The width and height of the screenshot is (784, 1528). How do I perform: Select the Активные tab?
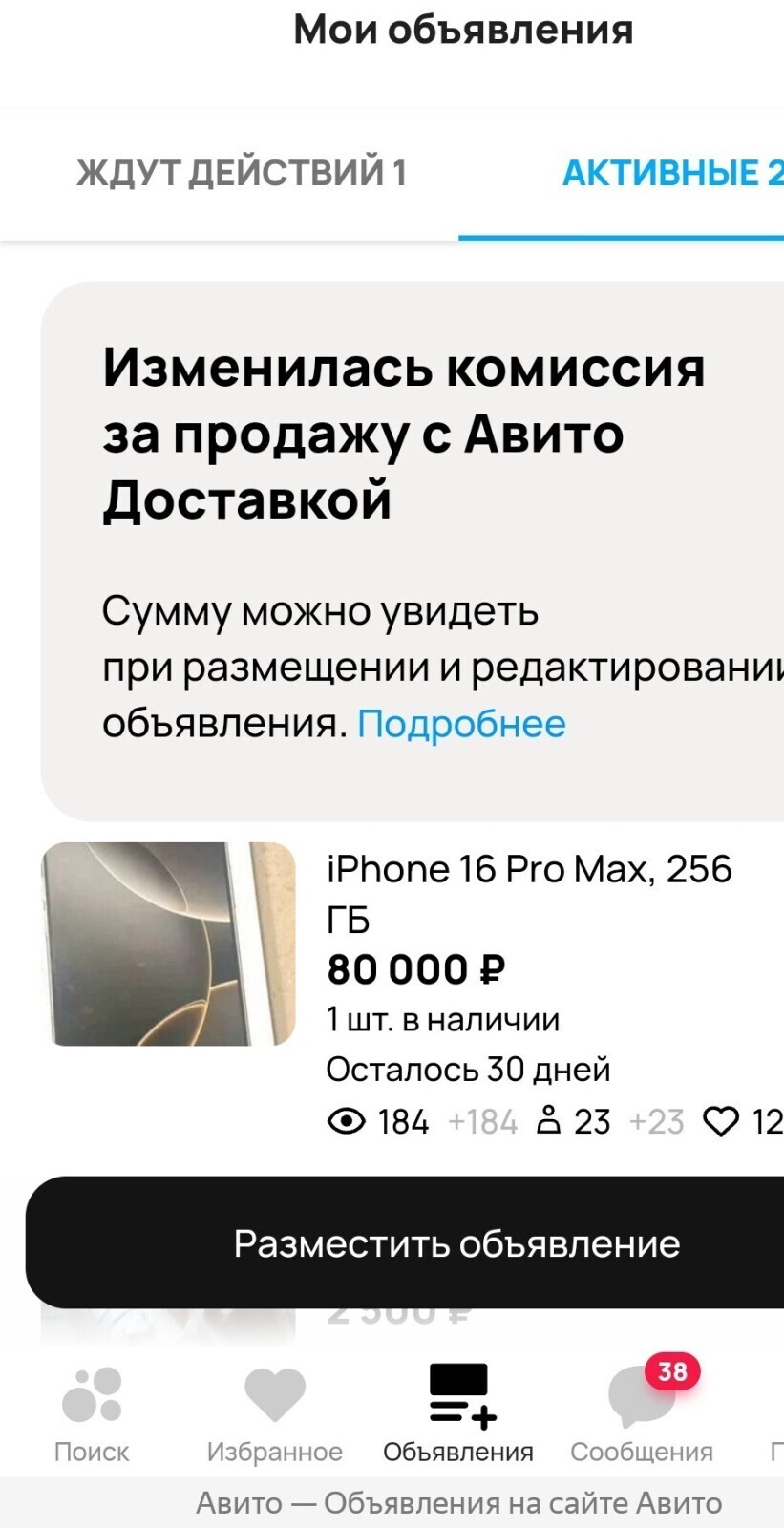(670, 173)
